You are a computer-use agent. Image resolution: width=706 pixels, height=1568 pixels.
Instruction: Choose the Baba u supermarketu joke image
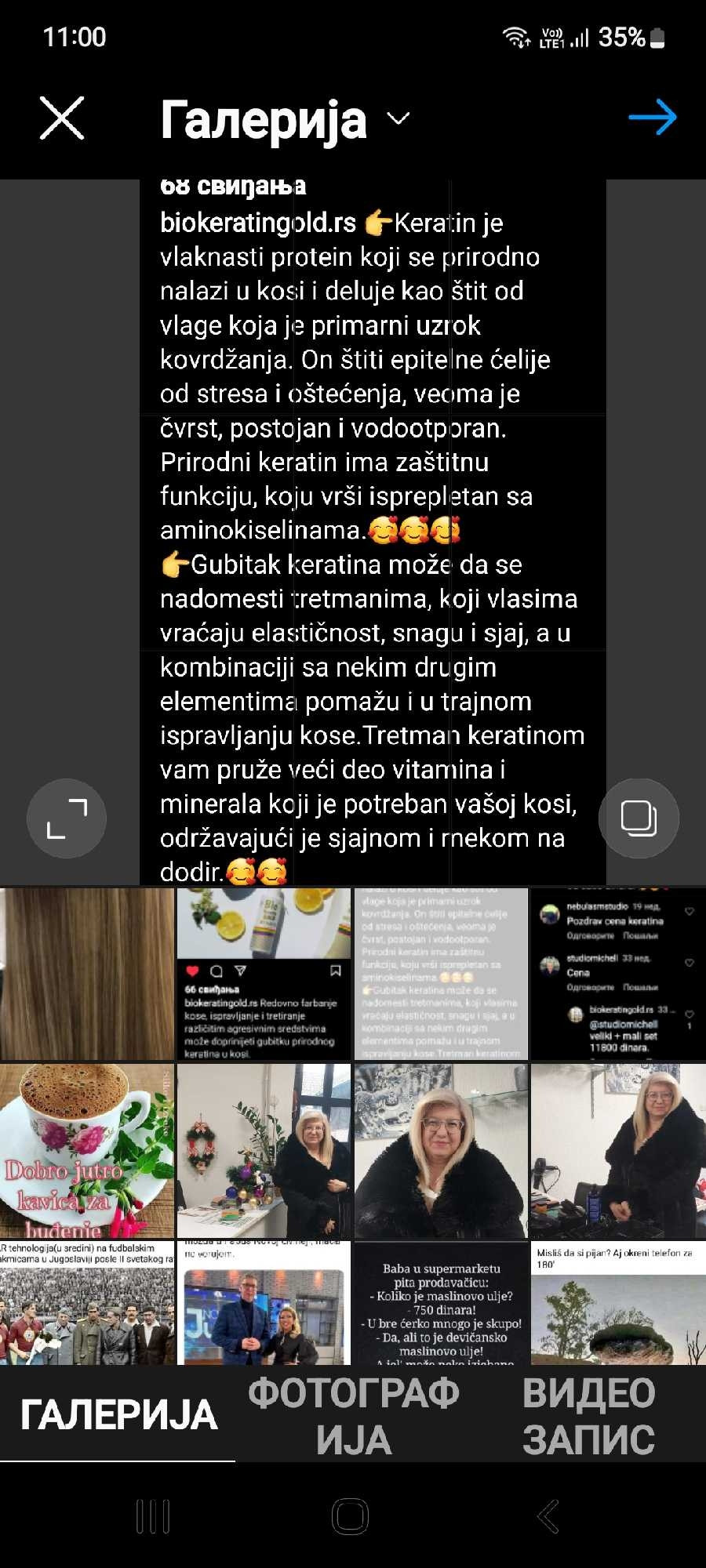click(x=441, y=1303)
